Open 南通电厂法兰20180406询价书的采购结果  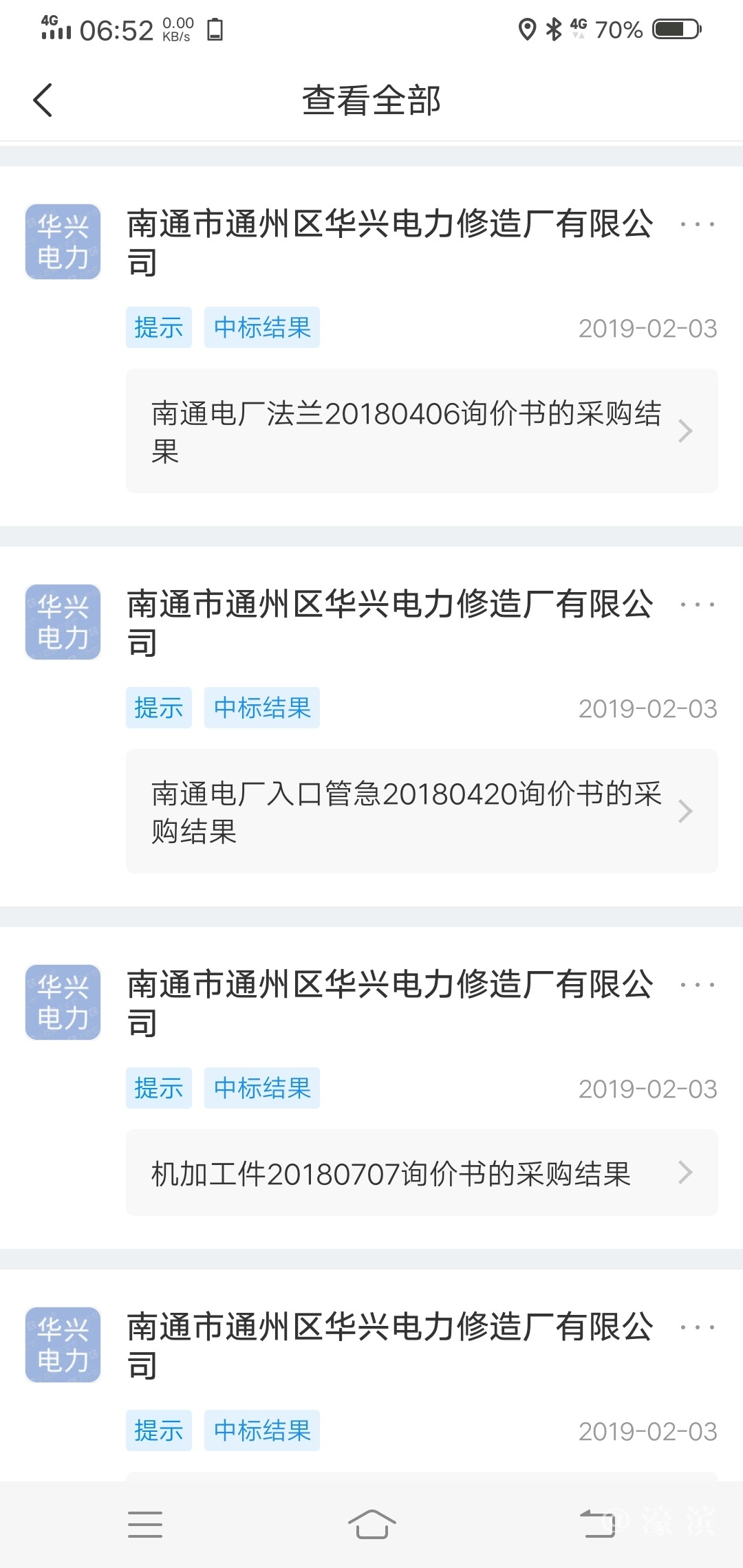click(x=421, y=431)
